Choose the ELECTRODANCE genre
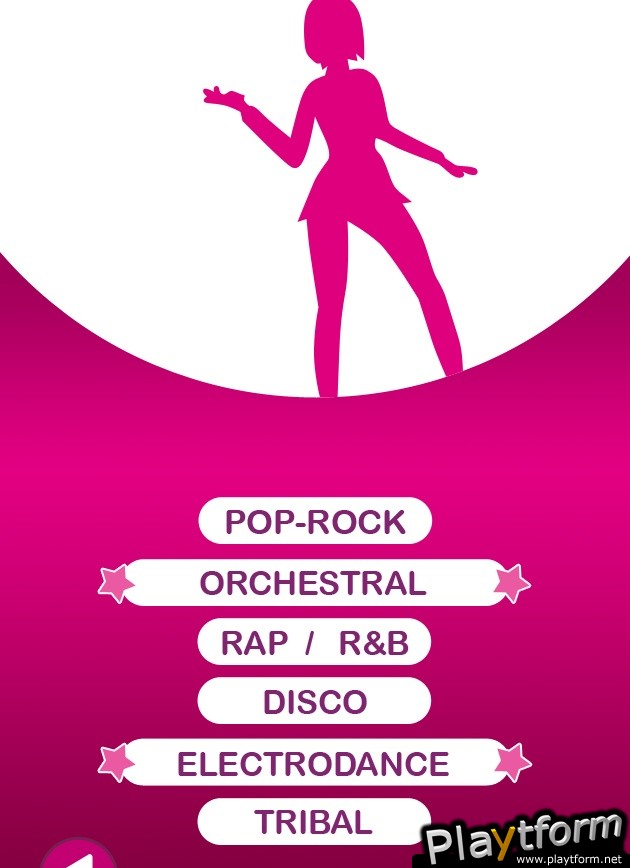 pyautogui.click(x=314, y=764)
